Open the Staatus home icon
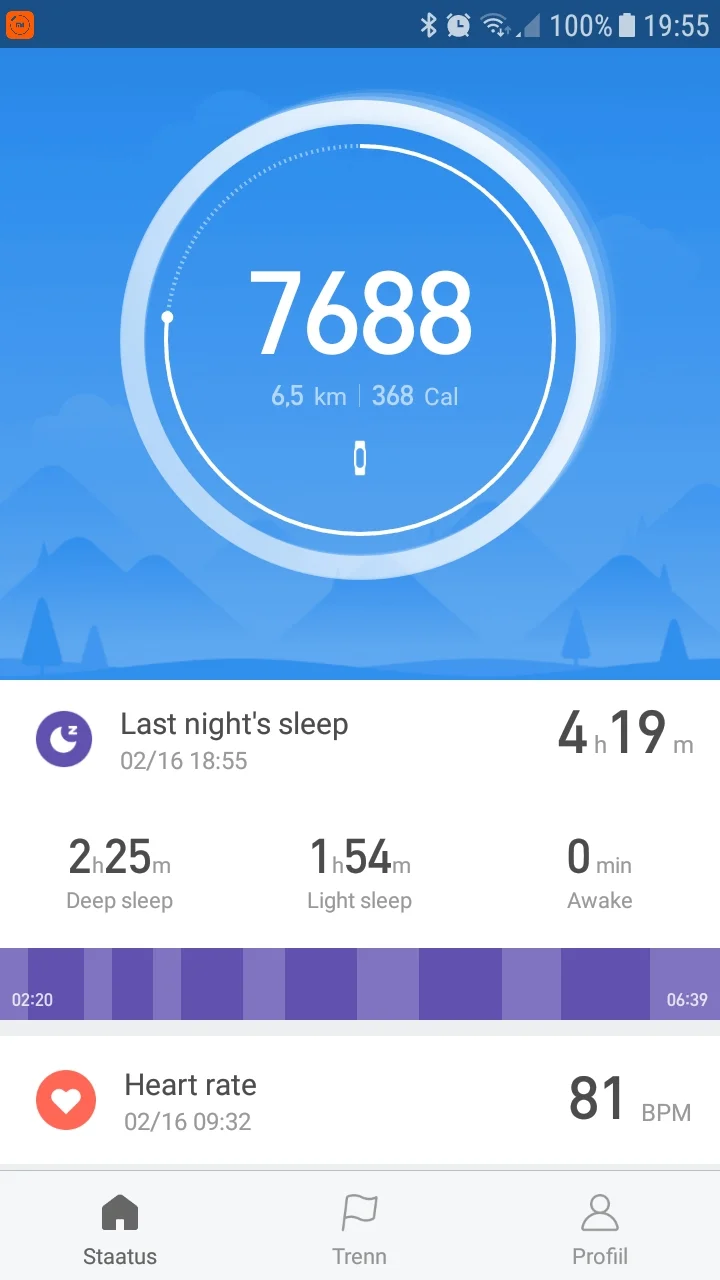 [119, 1211]
